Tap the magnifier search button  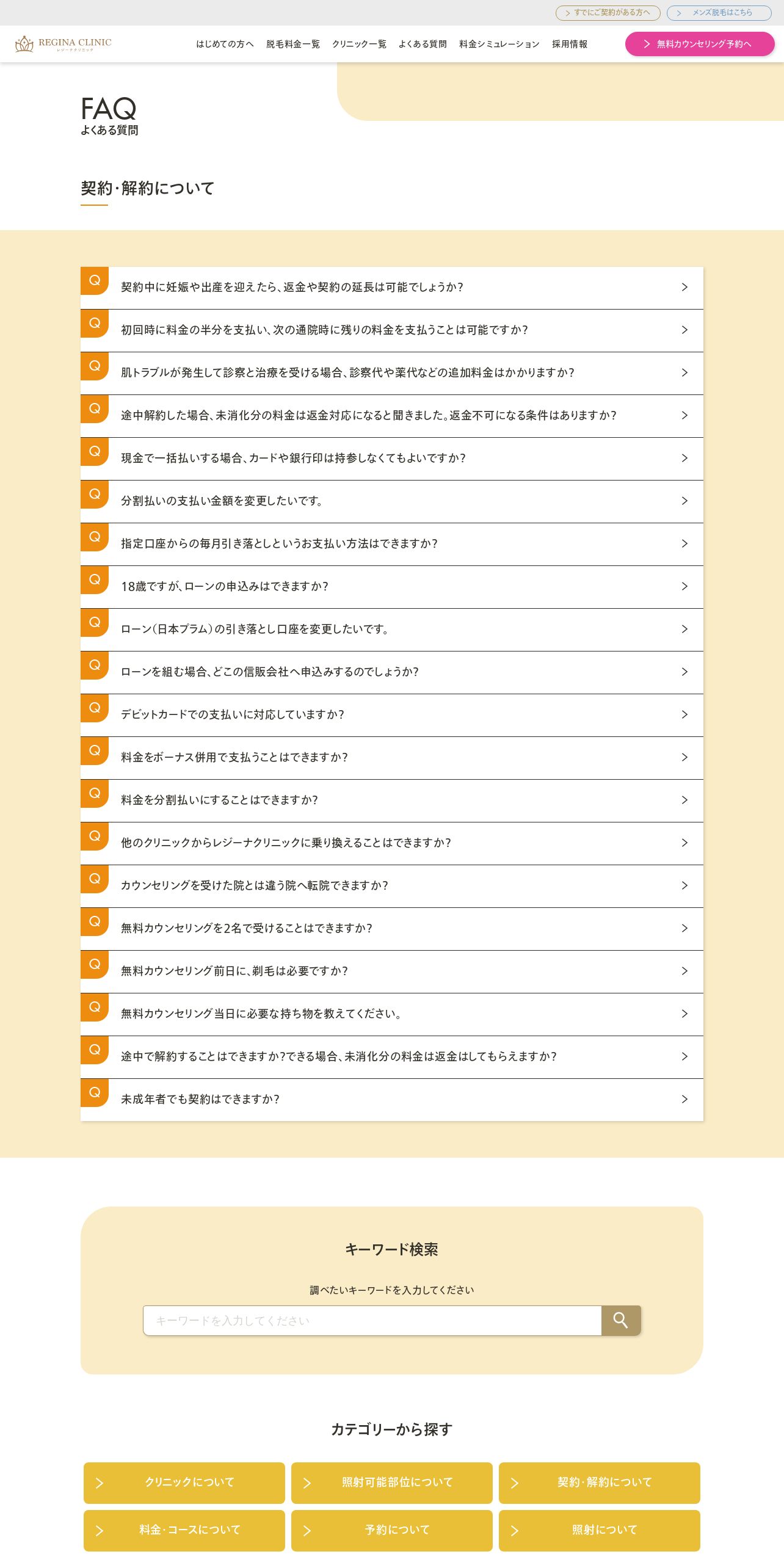tap(621, 1321)
